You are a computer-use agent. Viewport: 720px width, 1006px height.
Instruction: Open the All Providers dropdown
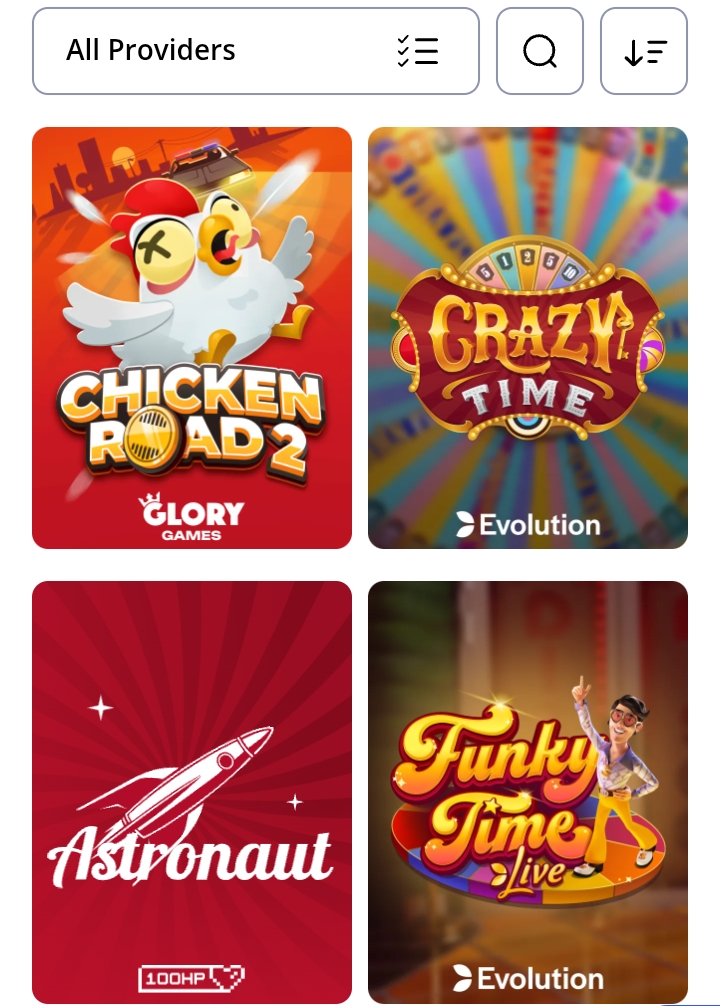click(255, 51)
